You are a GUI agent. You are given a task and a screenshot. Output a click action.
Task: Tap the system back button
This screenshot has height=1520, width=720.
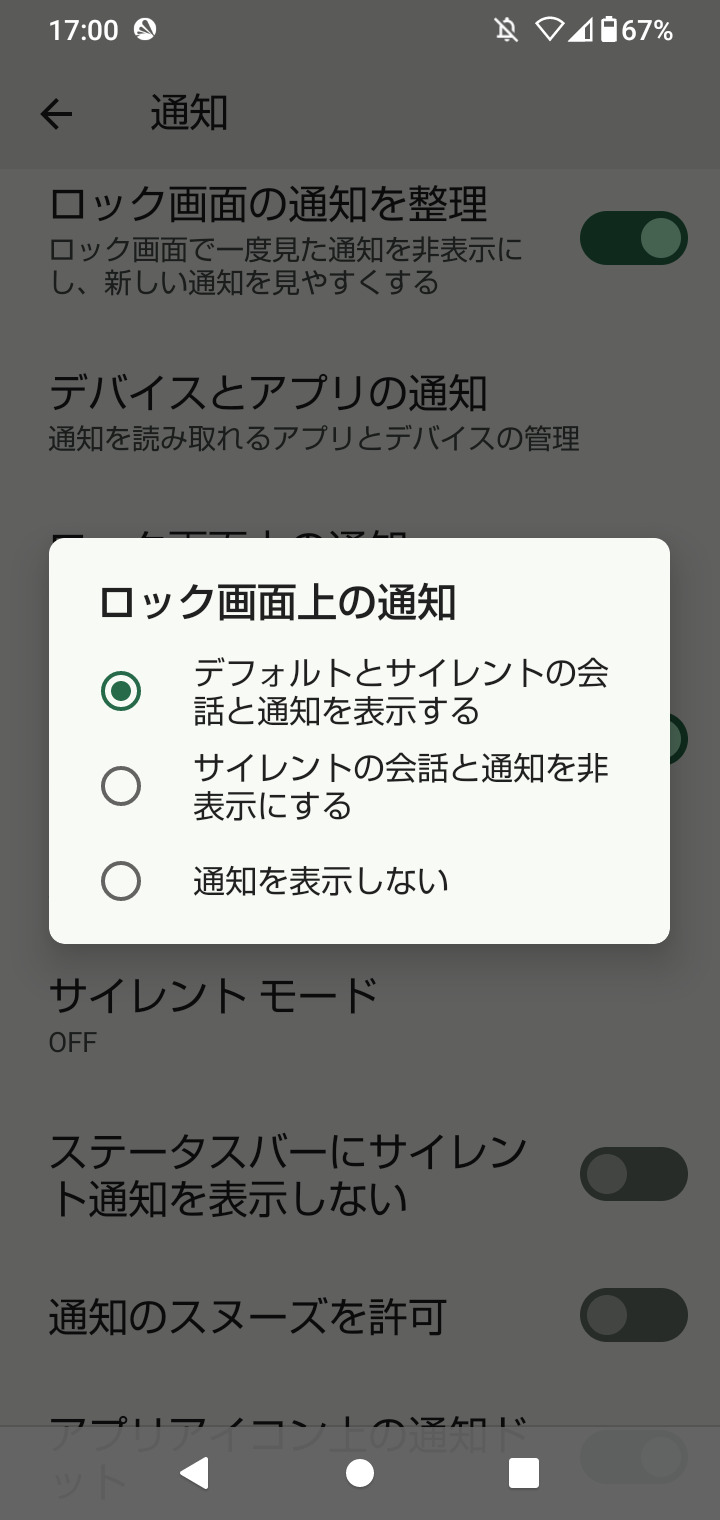click(x=194, y=1472)
